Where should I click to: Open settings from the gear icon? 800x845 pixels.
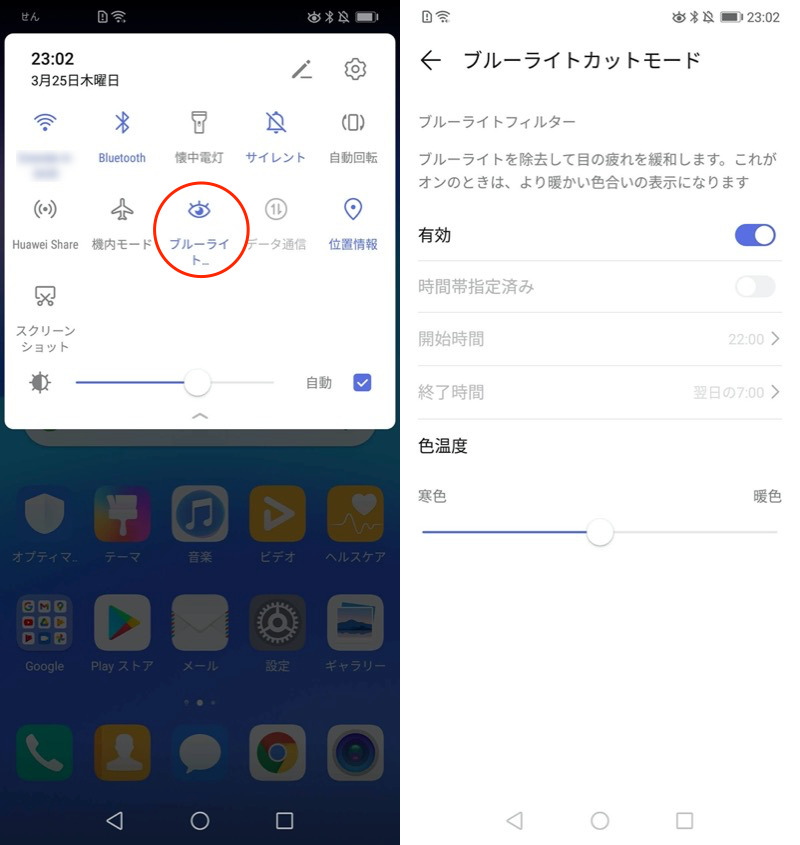(x=355, y=69)
